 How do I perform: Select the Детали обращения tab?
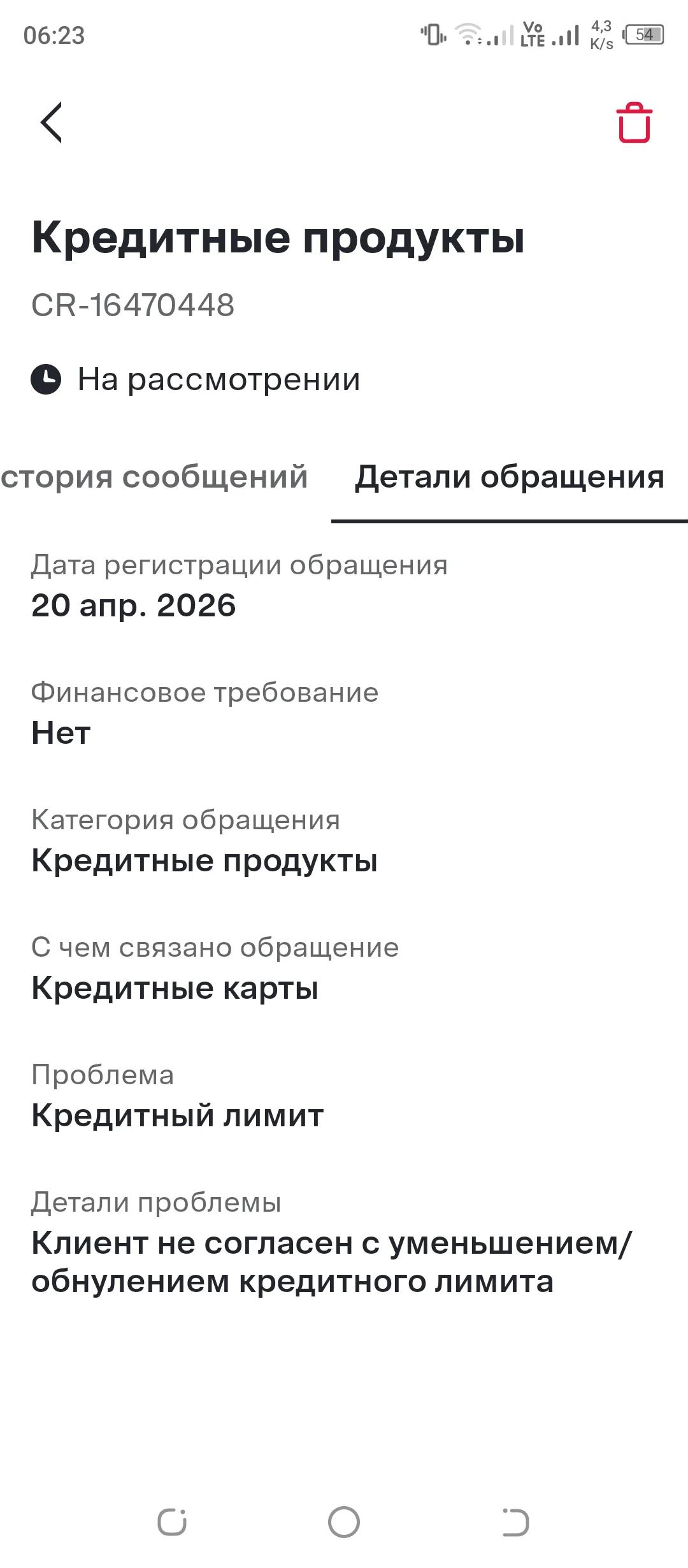(510, 477)
